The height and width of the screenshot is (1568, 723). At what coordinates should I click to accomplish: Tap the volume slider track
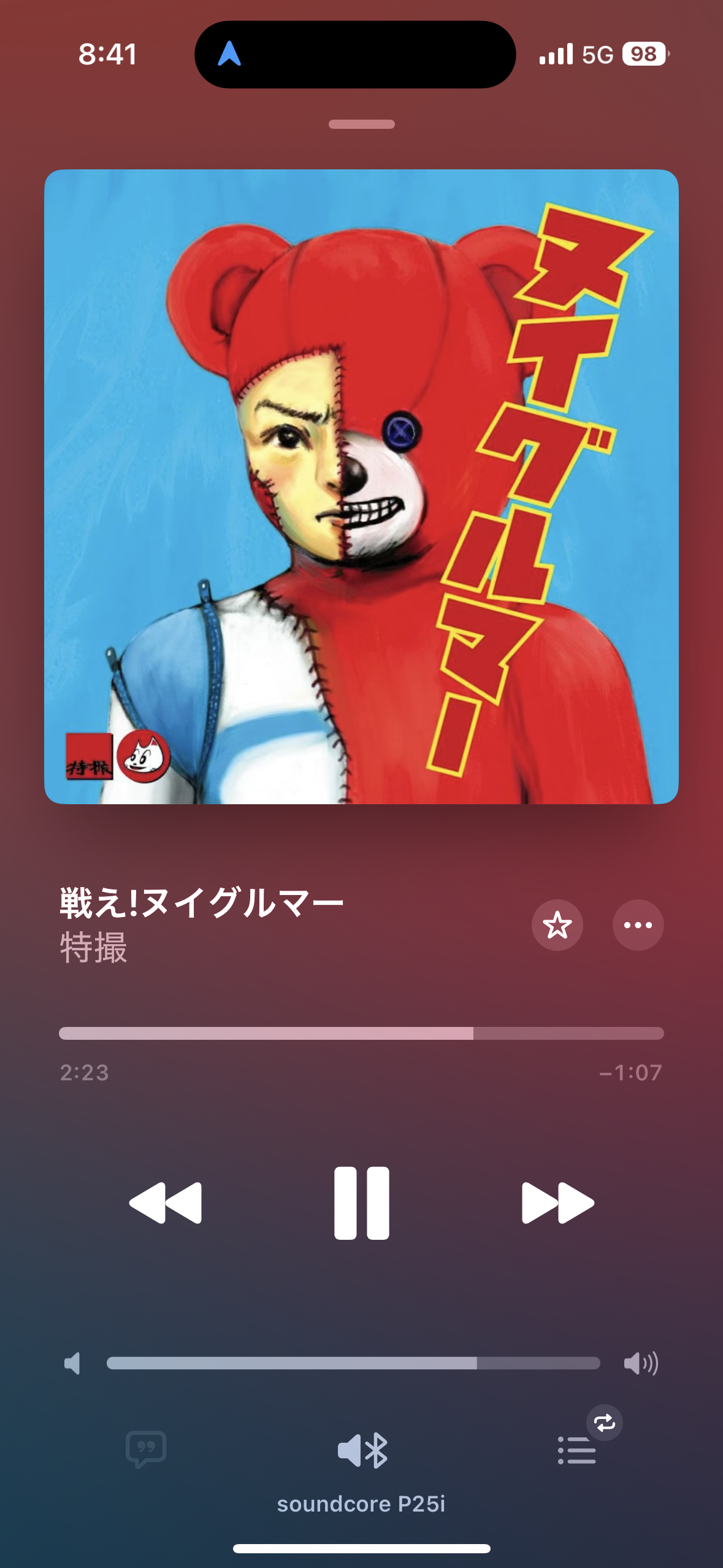pyautogui.click(x=353, y=1363)
